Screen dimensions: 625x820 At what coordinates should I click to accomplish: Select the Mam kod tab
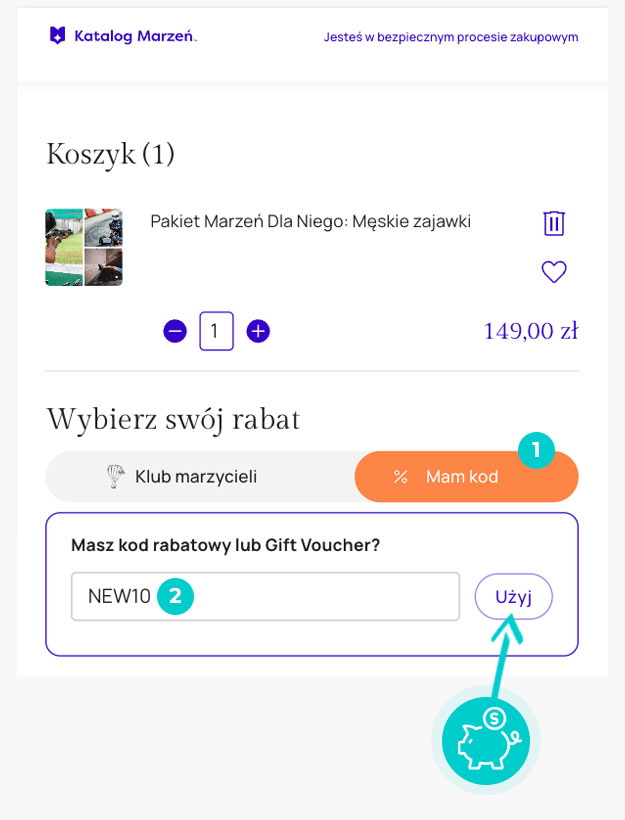[x=465, y=477]
